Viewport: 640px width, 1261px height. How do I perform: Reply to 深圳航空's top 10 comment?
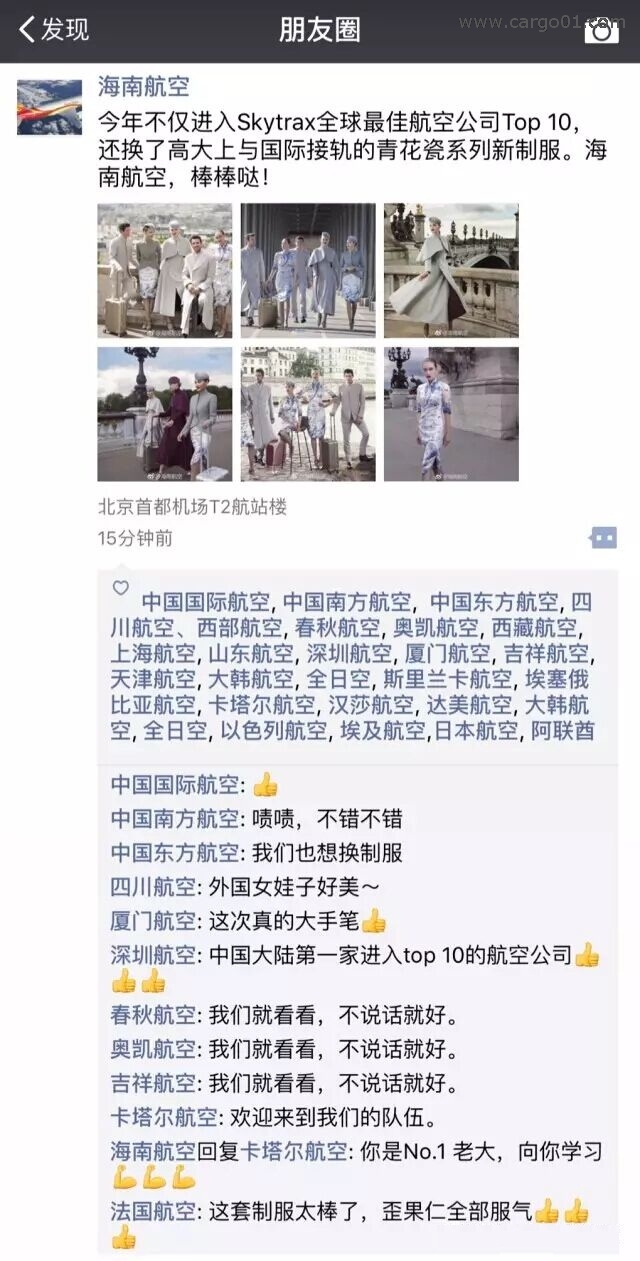coord(390,955)
